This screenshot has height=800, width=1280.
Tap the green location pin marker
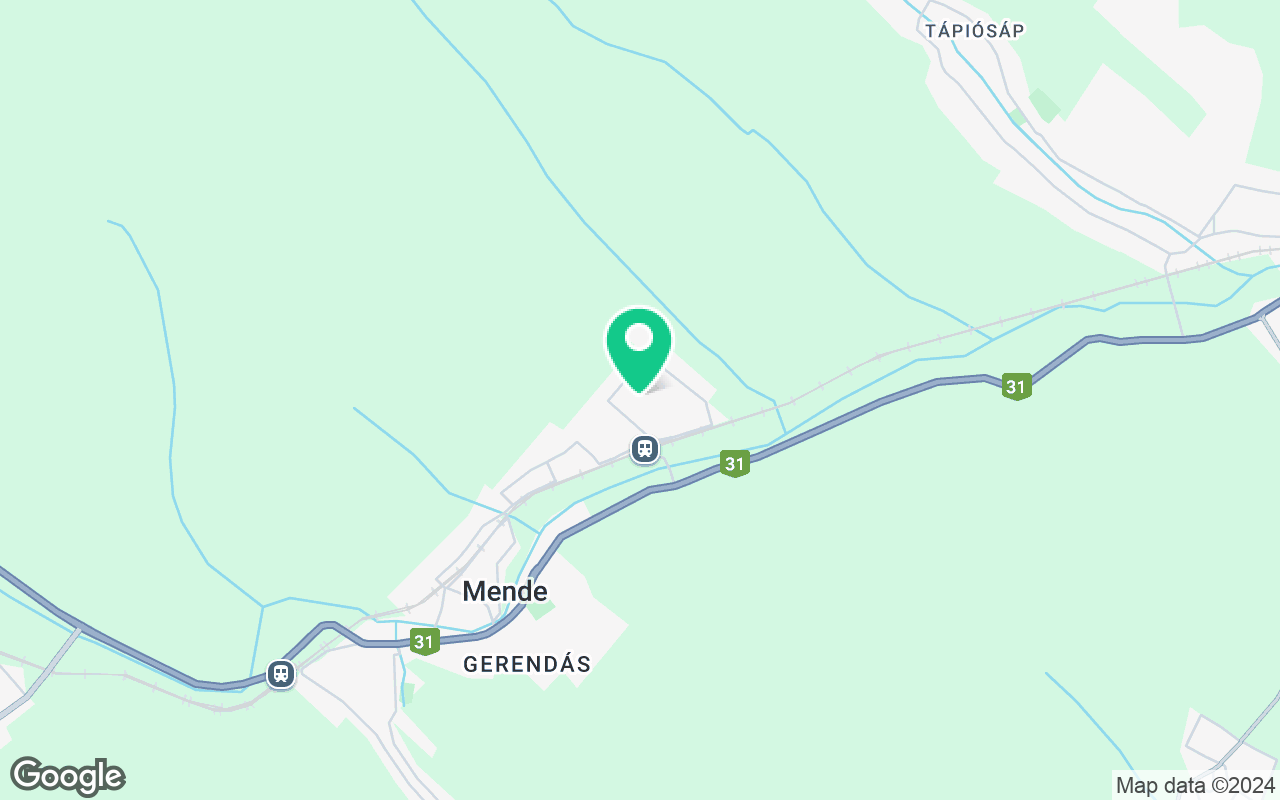click(638, 345)
